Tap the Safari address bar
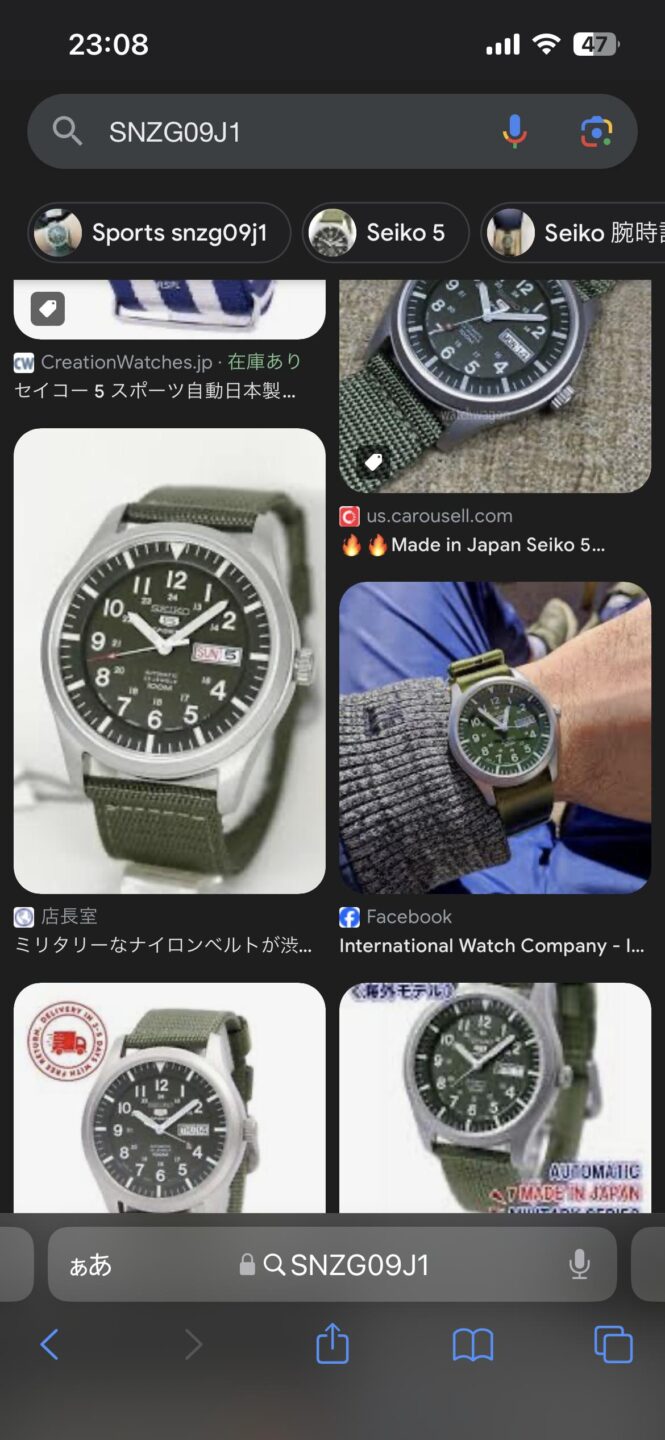 (x=360, y=1265)
